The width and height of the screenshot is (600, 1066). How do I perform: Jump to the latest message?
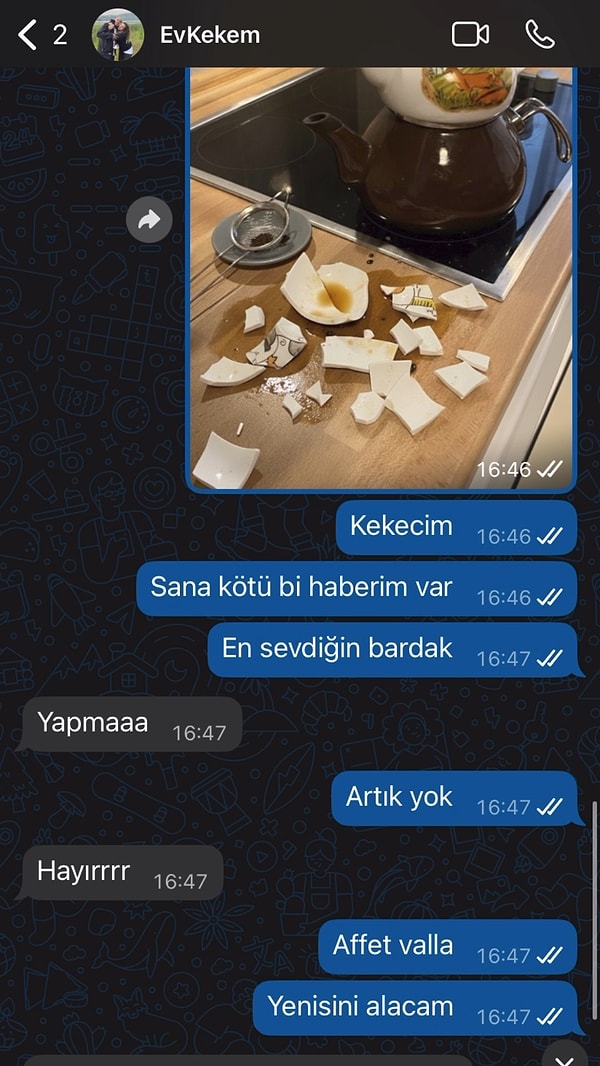click(565, 1057)
